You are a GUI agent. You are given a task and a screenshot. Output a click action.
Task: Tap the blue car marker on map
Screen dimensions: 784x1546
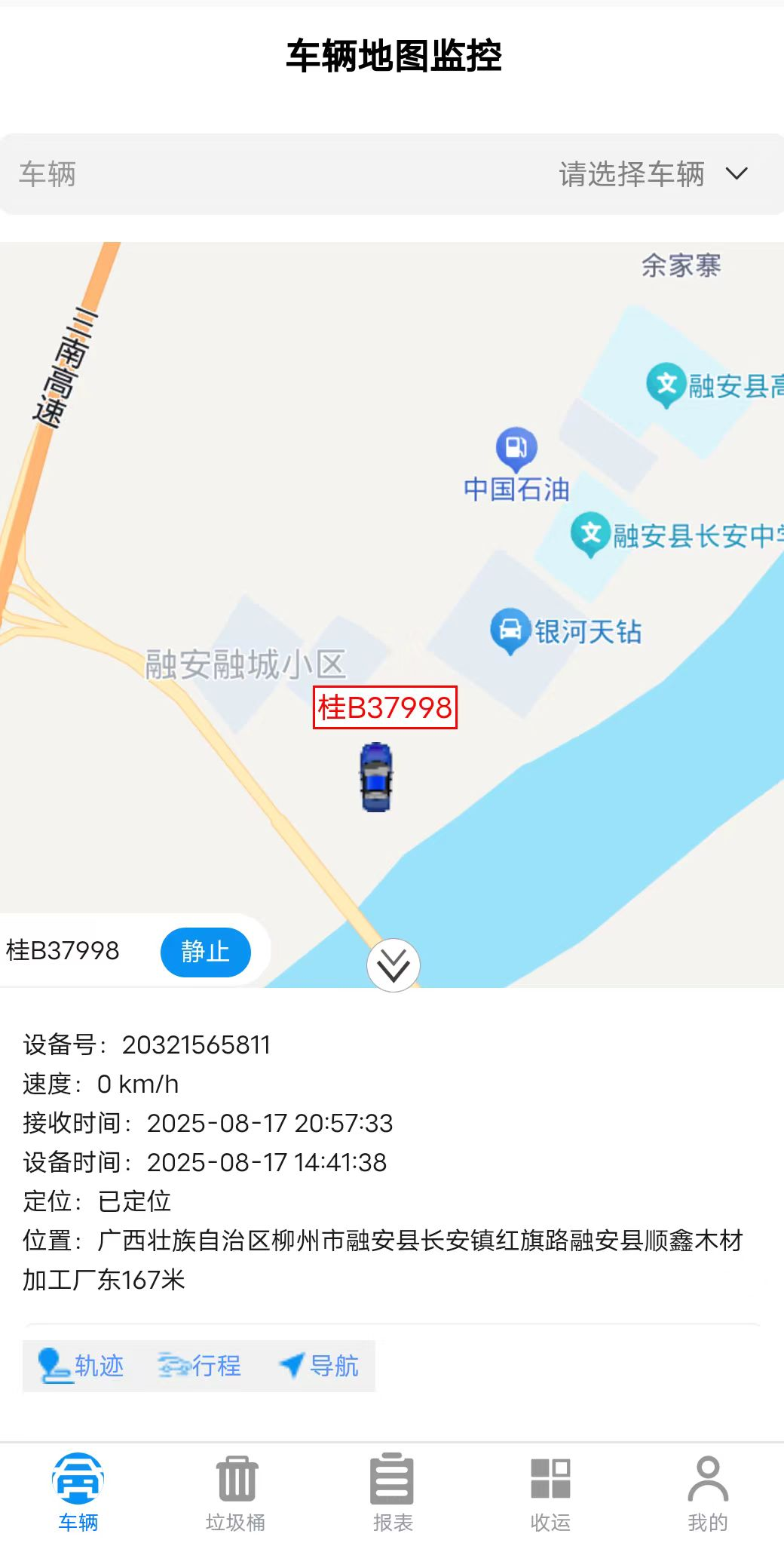(376, 777)
